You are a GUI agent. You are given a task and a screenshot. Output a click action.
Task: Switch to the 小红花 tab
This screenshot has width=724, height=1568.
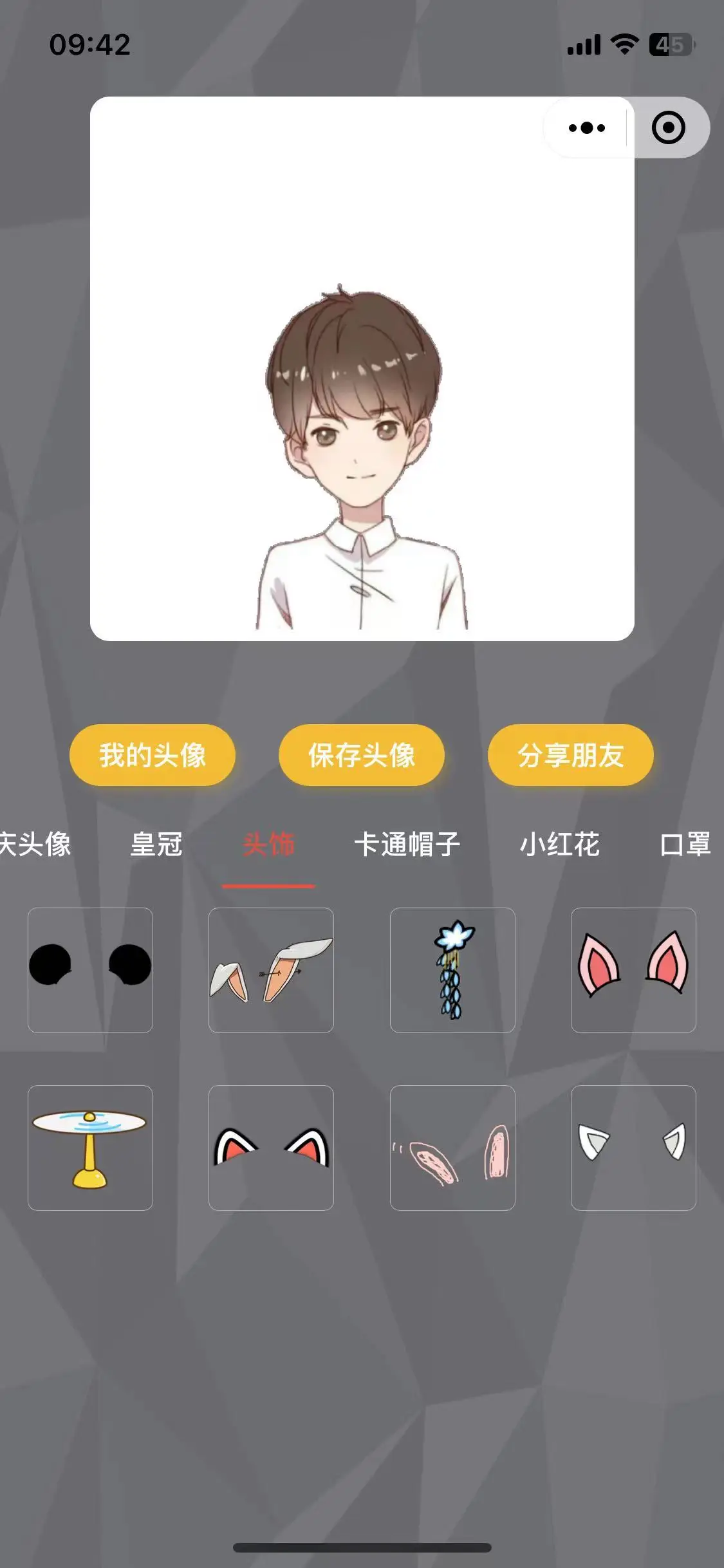(x=559, y=844)
